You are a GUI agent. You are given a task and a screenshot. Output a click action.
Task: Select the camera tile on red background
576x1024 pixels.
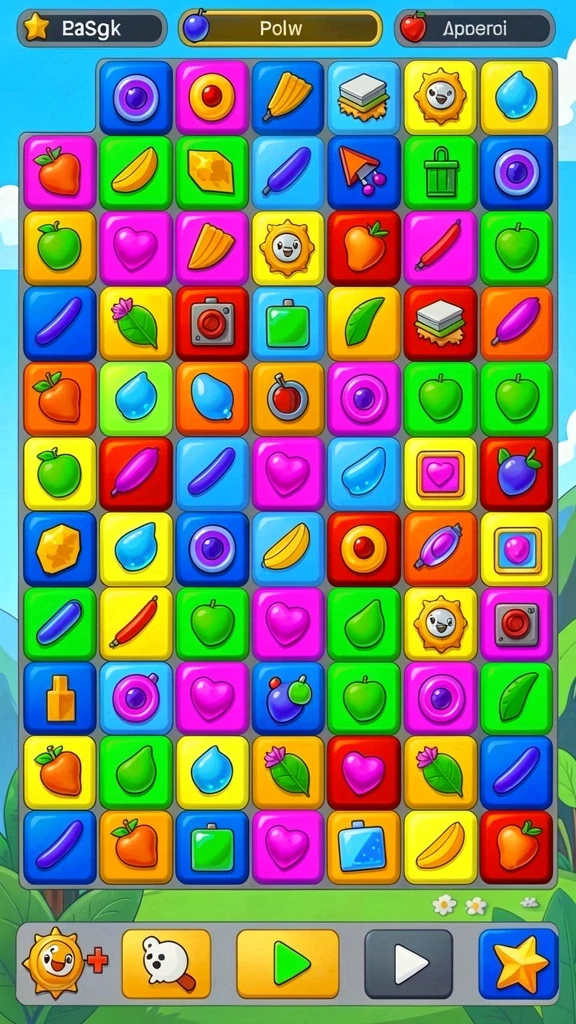[x=212, y=324]
